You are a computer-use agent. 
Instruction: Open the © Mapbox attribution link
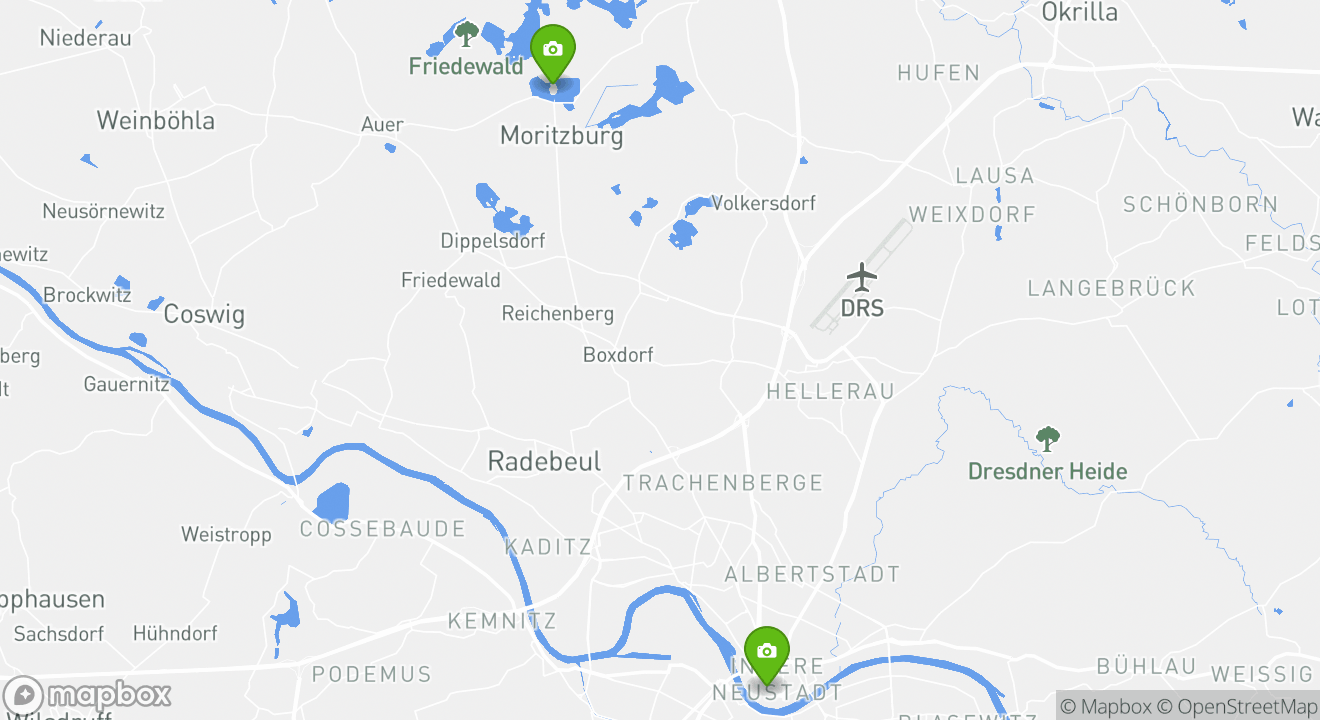point(1105,706)
